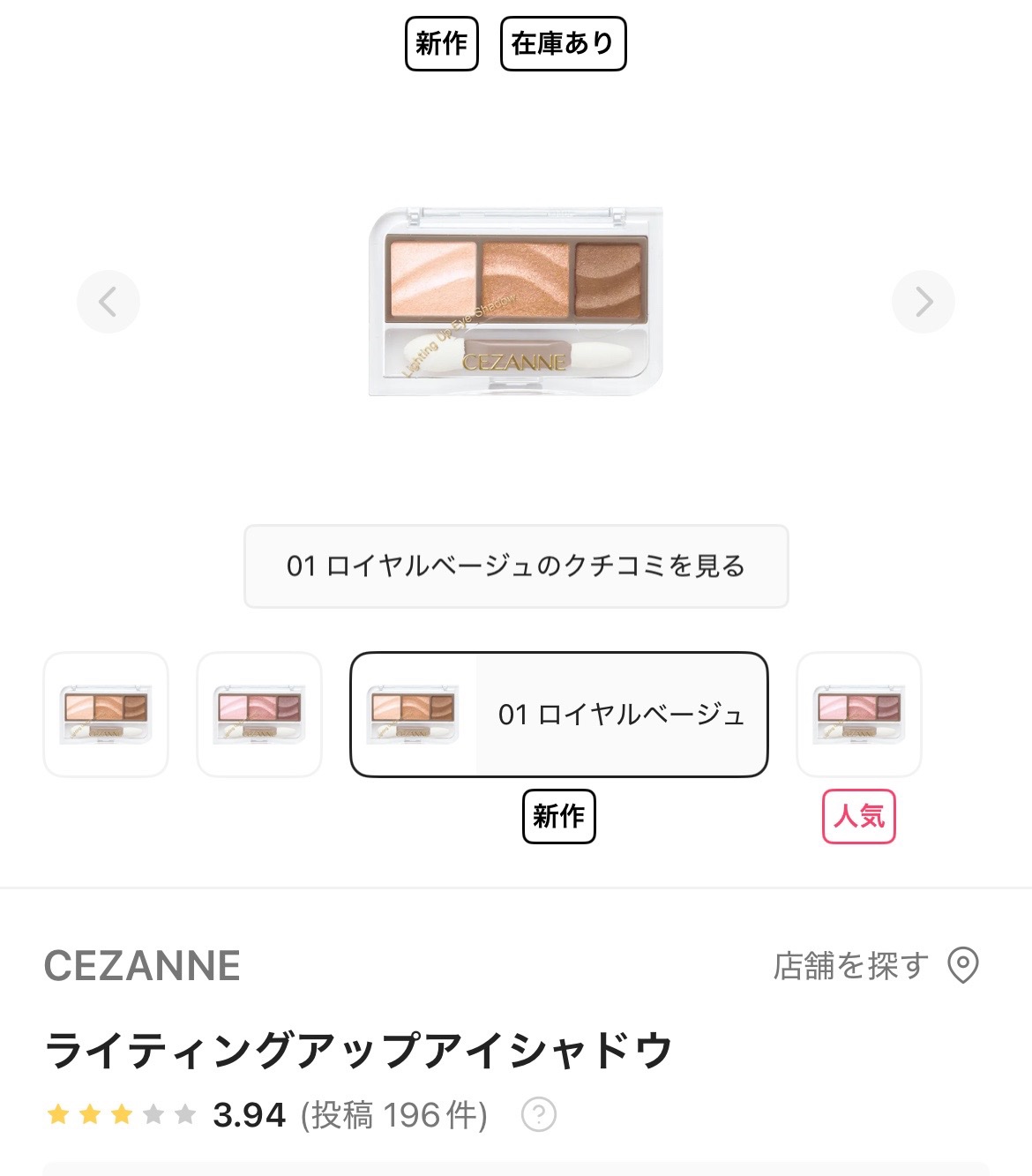This screenshot has width=1032, height=1176.
Task: Select the first beige palette thumbnail
Action: 106,715
